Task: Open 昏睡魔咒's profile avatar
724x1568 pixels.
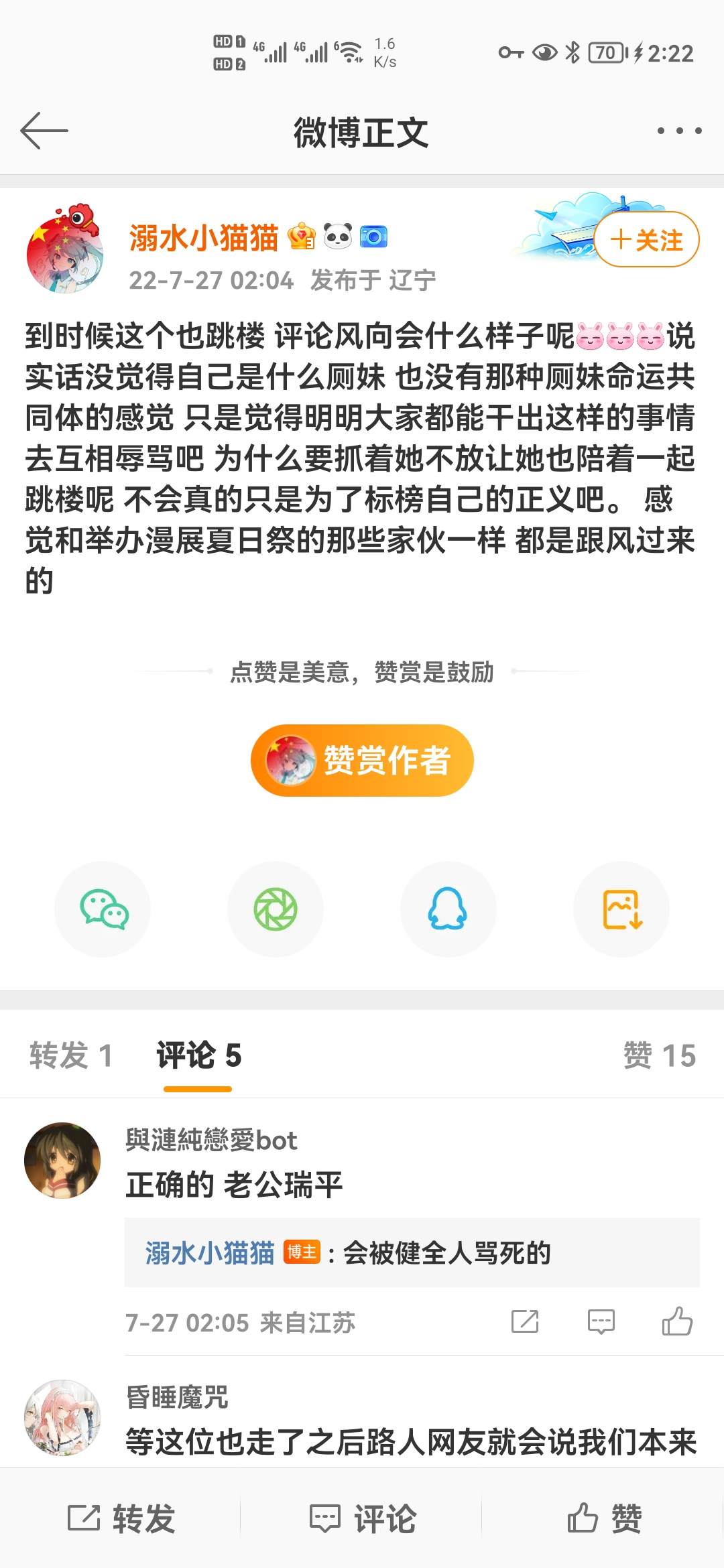Action: click(x=62, y=1417)
